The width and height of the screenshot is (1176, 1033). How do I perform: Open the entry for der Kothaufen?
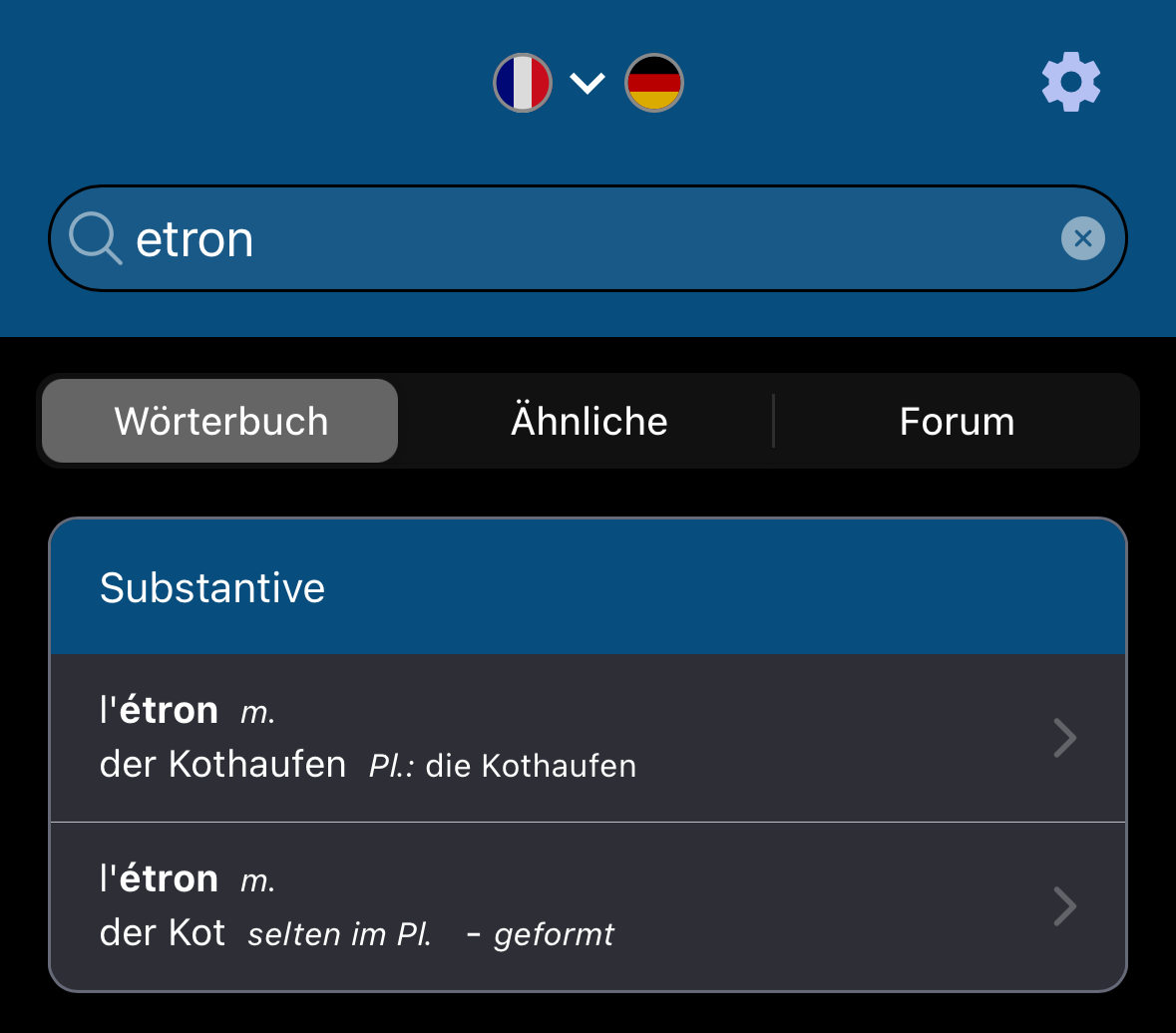click(588, 738)
